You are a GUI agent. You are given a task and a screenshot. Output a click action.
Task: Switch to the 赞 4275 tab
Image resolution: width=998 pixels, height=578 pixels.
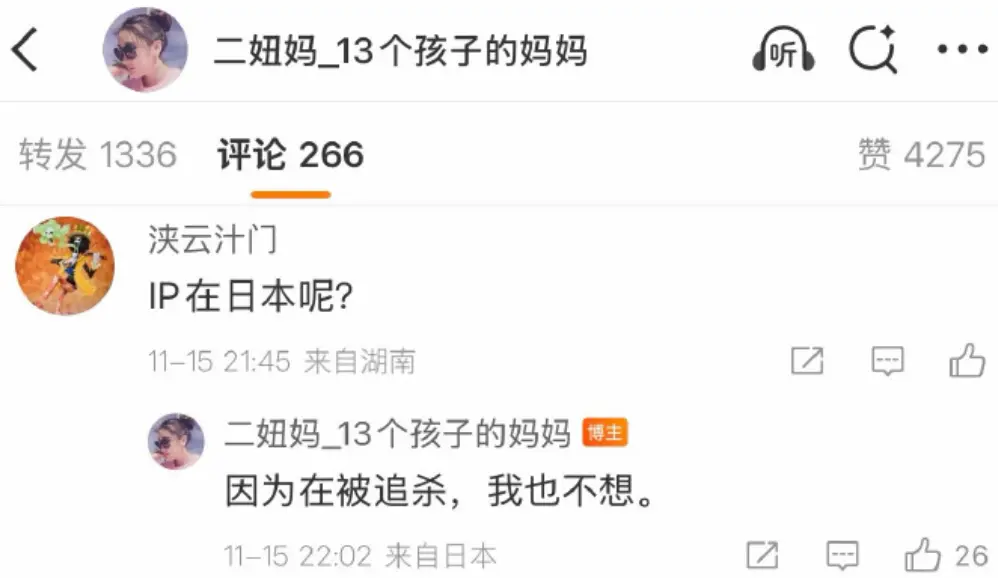tap(921, 155)
